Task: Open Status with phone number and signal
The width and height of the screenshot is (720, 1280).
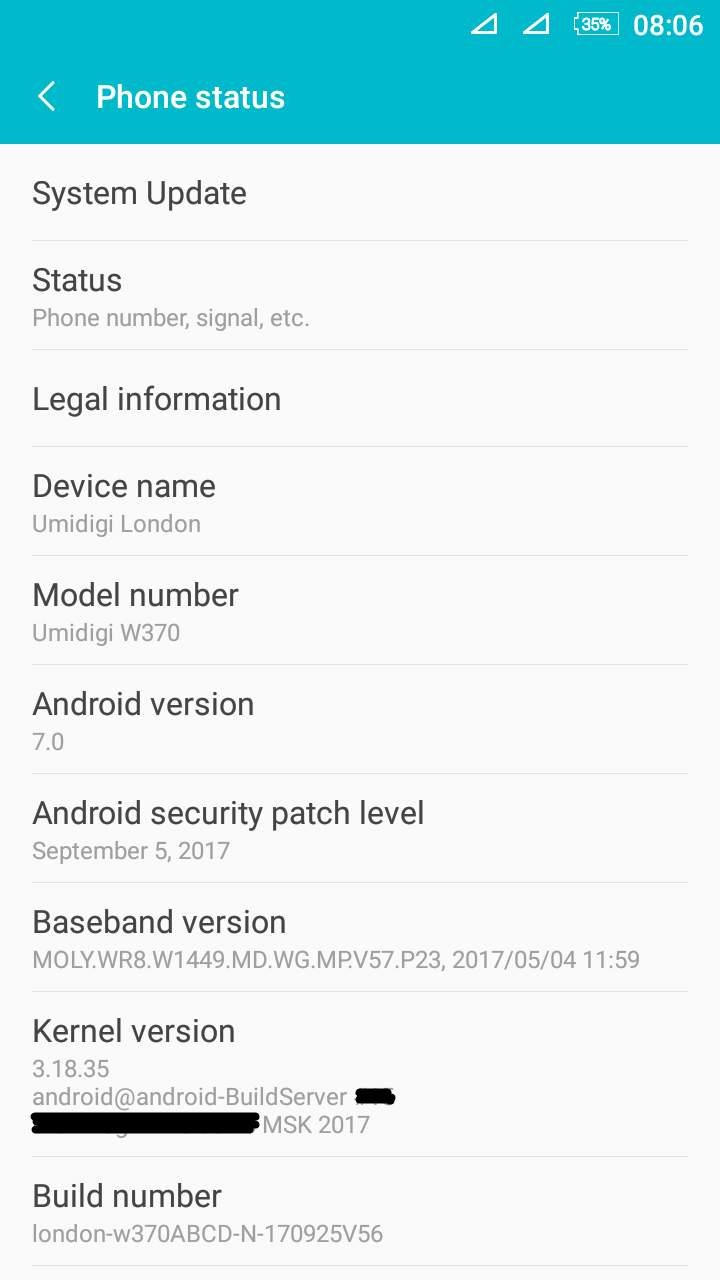Action: (x=360, y=295)
